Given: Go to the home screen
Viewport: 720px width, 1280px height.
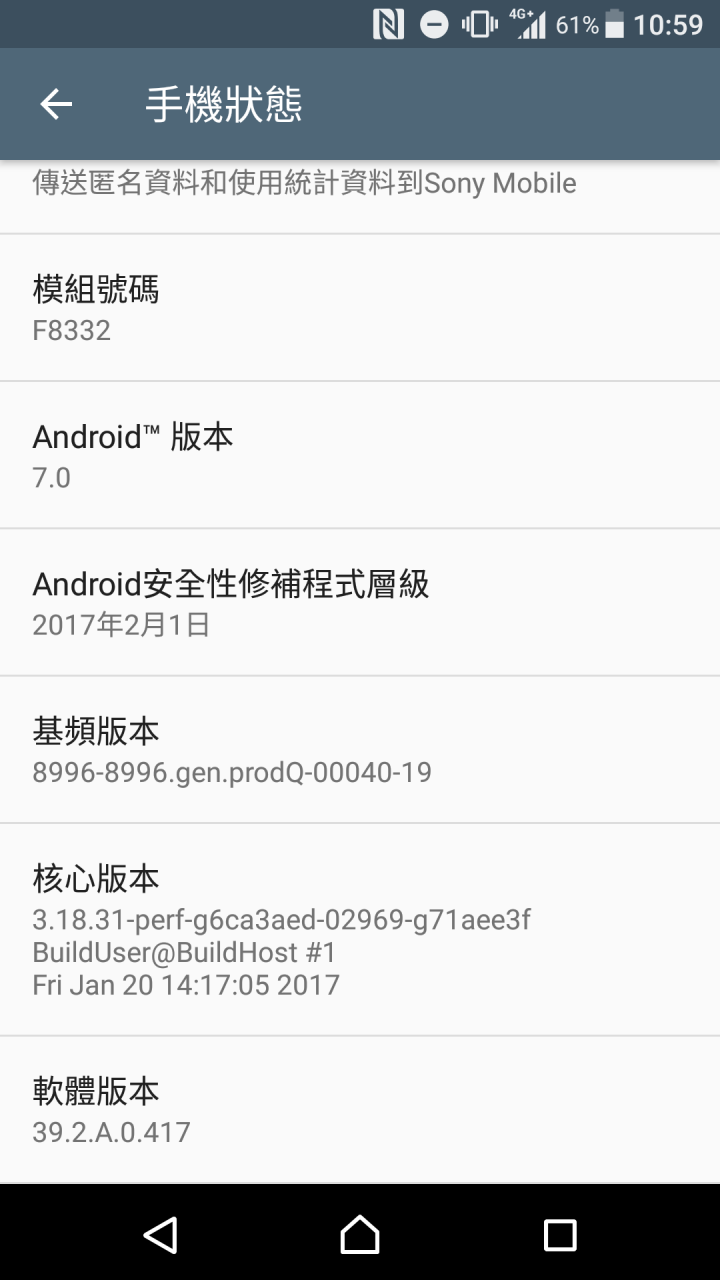Looking at the screenshot, I should point(360,1235).
